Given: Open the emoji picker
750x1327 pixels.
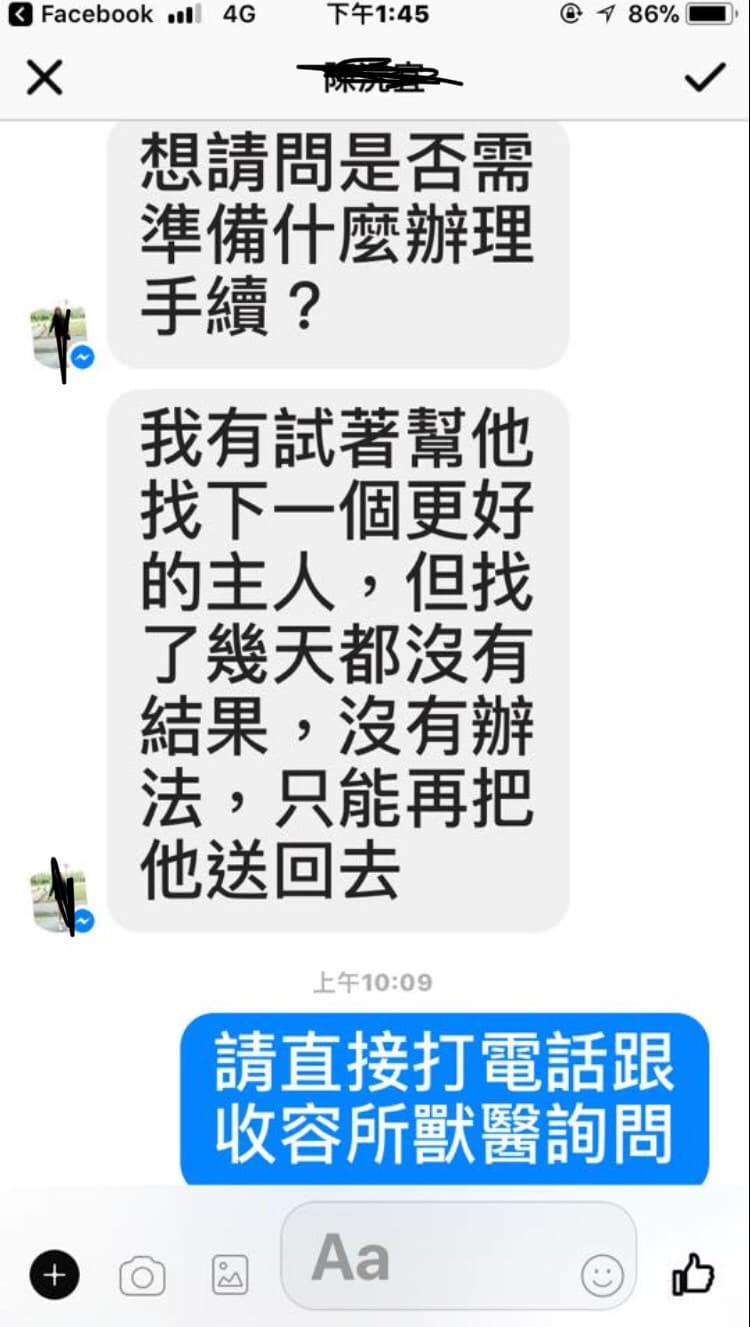Looking at the screenshot, I should click(602, 1275).
